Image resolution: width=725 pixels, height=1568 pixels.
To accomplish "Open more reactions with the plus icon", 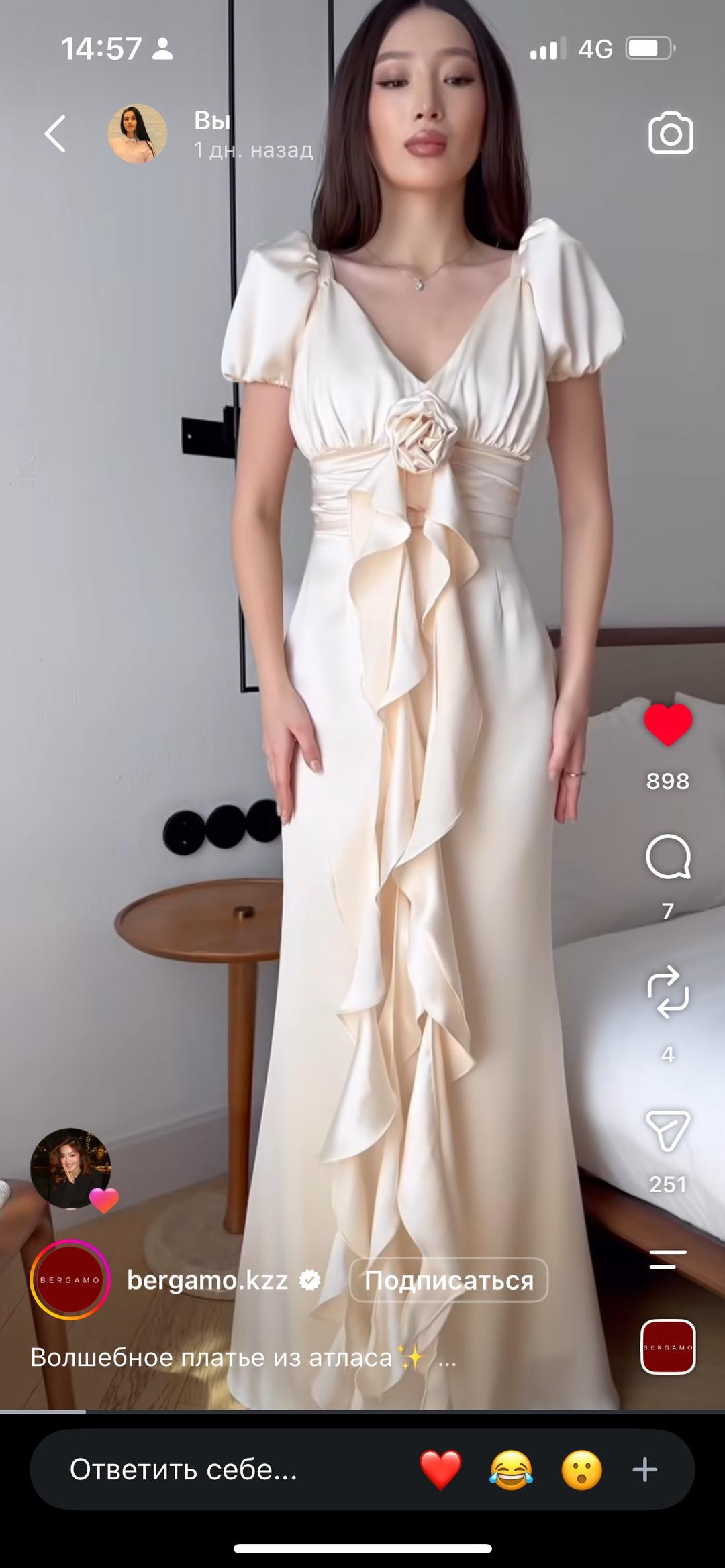I will click(645, 1470).
